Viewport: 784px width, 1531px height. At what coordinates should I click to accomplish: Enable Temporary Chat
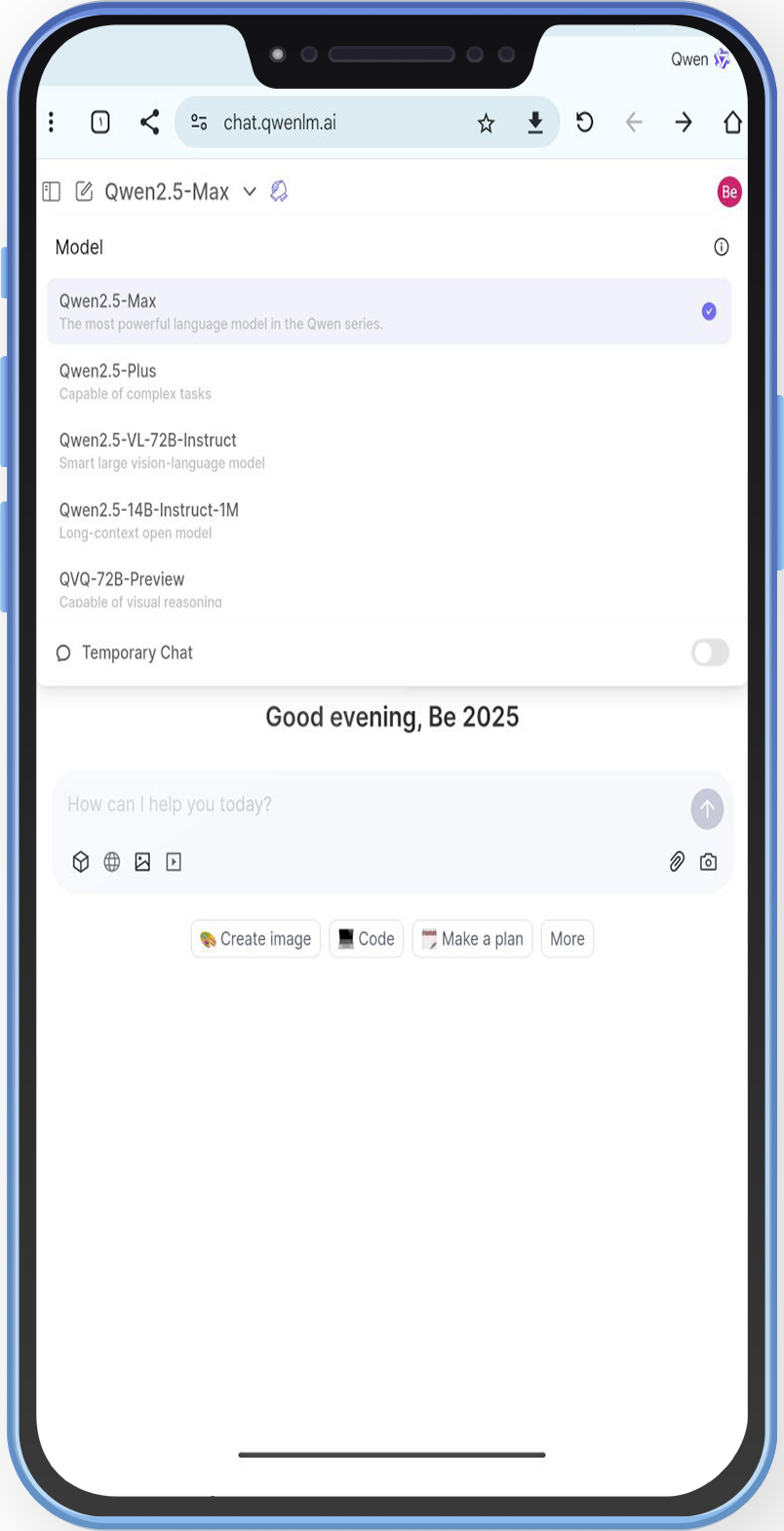710,652
